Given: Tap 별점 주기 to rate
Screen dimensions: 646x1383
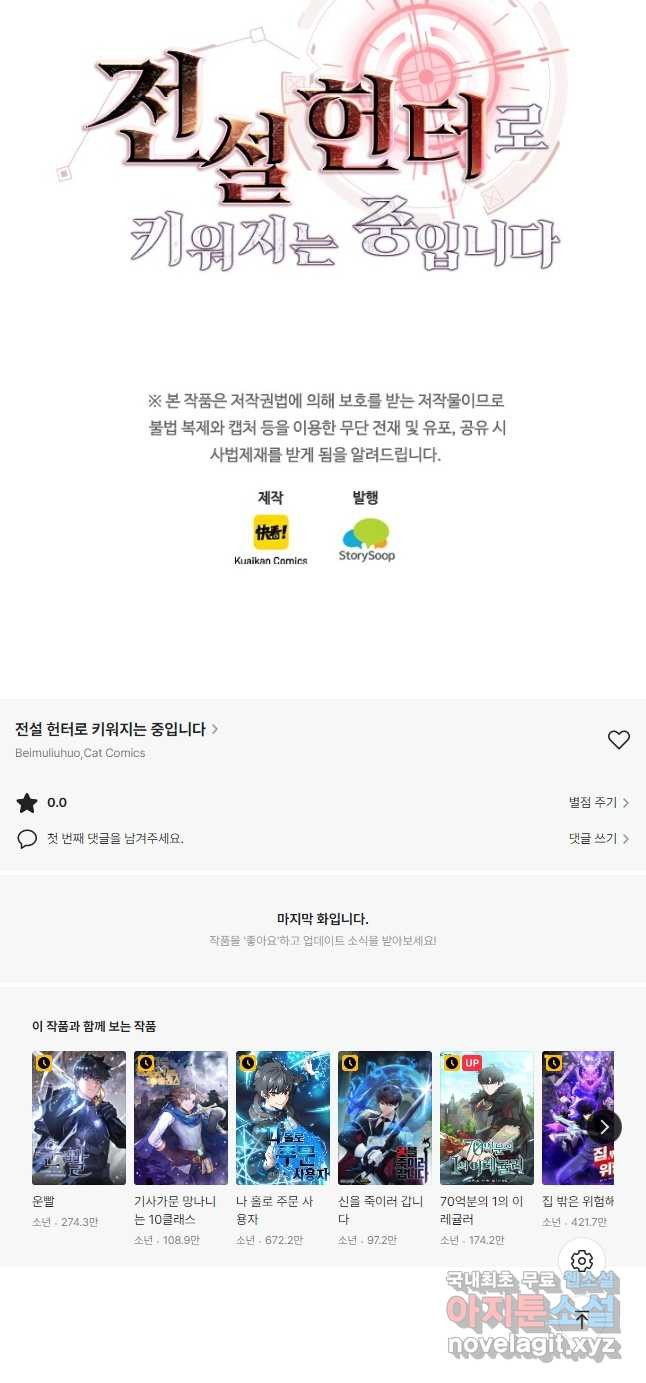Looking at the screenshot, I should [598, 802].
